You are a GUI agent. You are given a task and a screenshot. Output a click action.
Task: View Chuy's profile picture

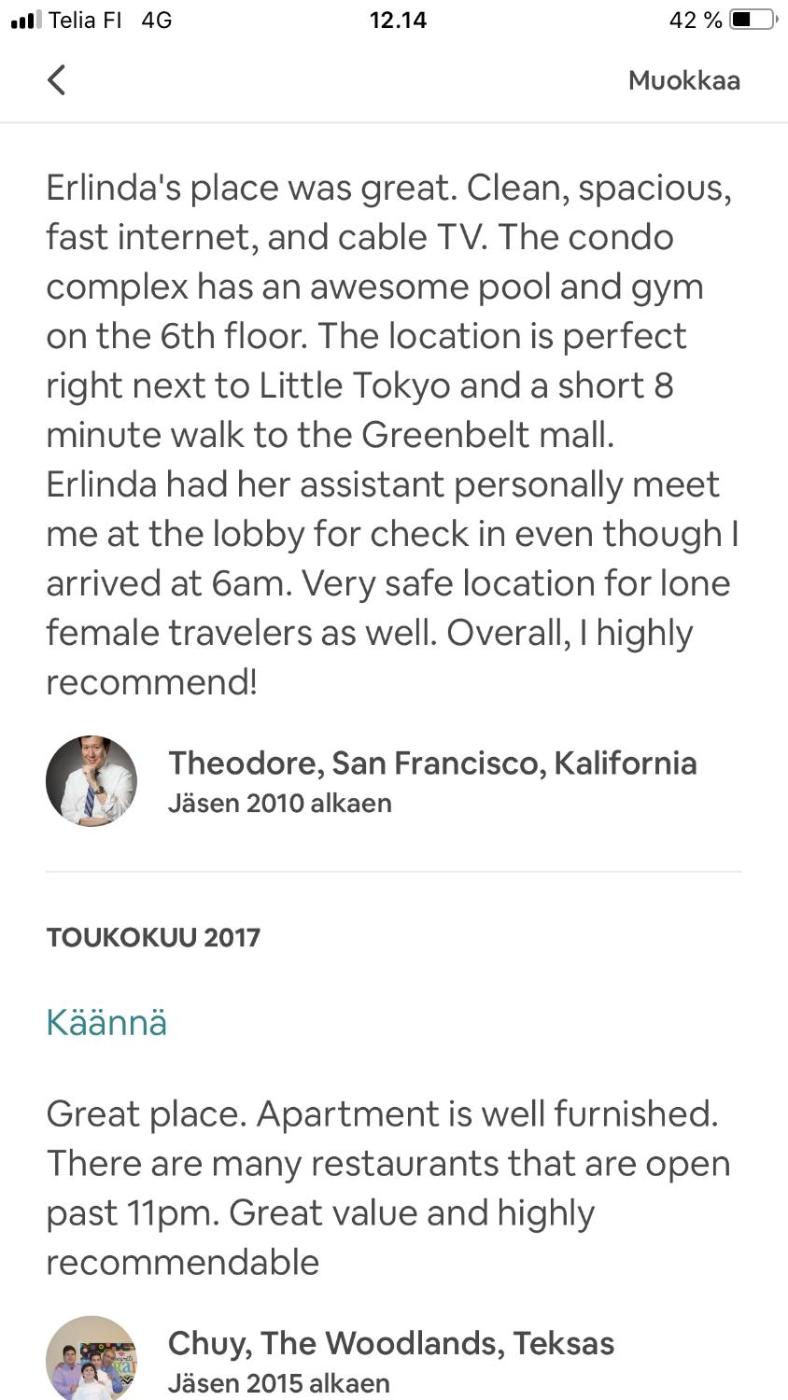tap(91, 1360)
